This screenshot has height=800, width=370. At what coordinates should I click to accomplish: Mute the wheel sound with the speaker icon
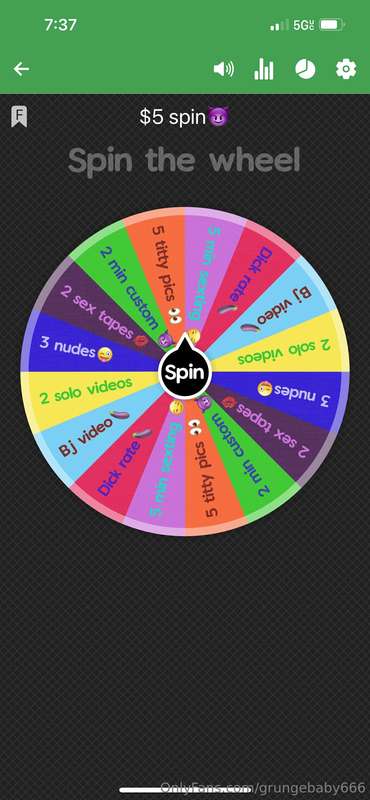tap(224, 69)
